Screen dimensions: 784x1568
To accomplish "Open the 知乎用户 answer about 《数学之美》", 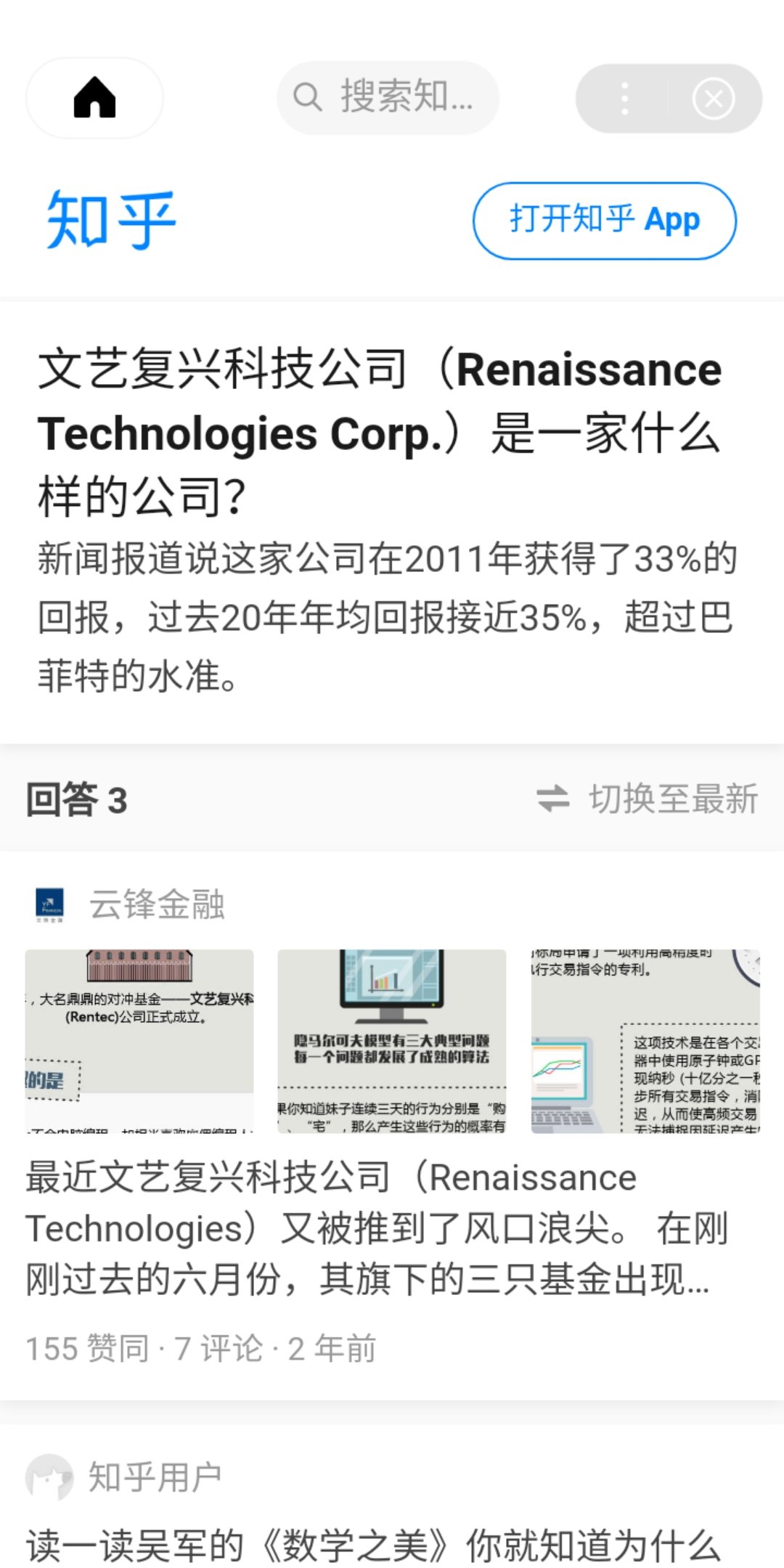I will [x=373, y=1545].
